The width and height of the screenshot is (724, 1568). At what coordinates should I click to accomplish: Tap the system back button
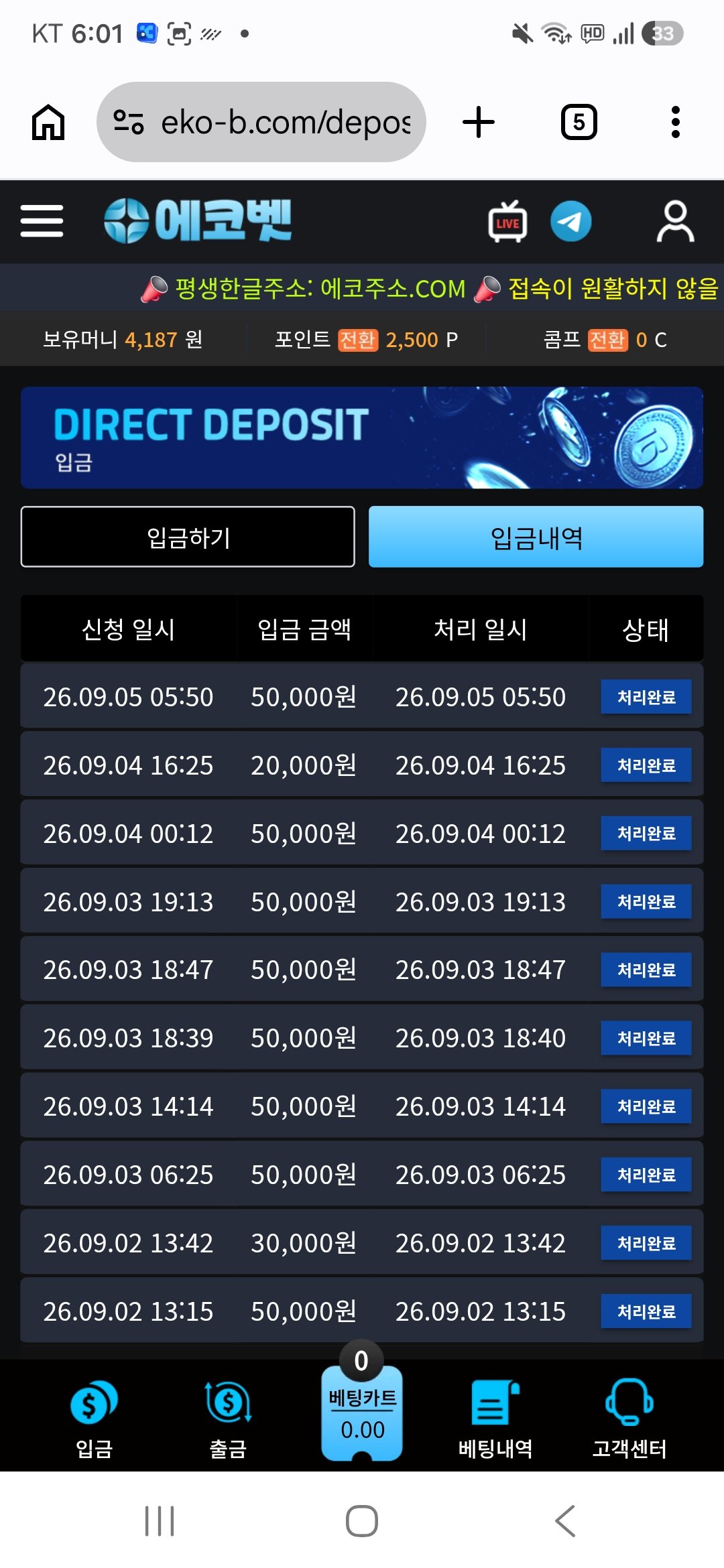coord(565,1521)
